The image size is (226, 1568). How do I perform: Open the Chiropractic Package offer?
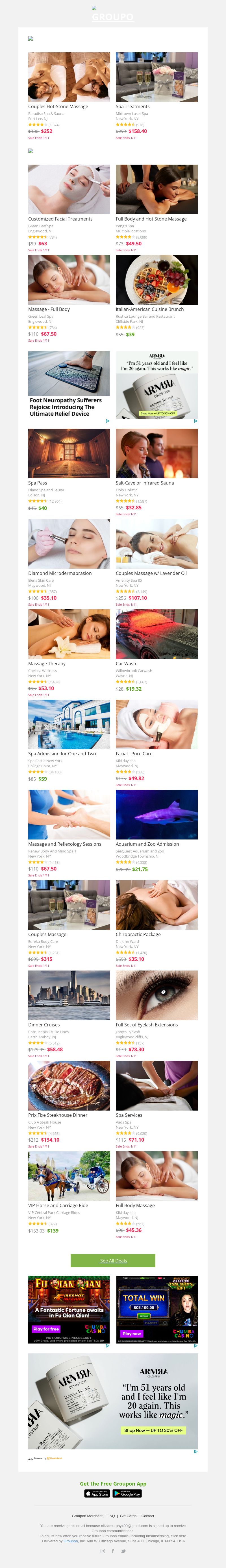pos(157,904)
